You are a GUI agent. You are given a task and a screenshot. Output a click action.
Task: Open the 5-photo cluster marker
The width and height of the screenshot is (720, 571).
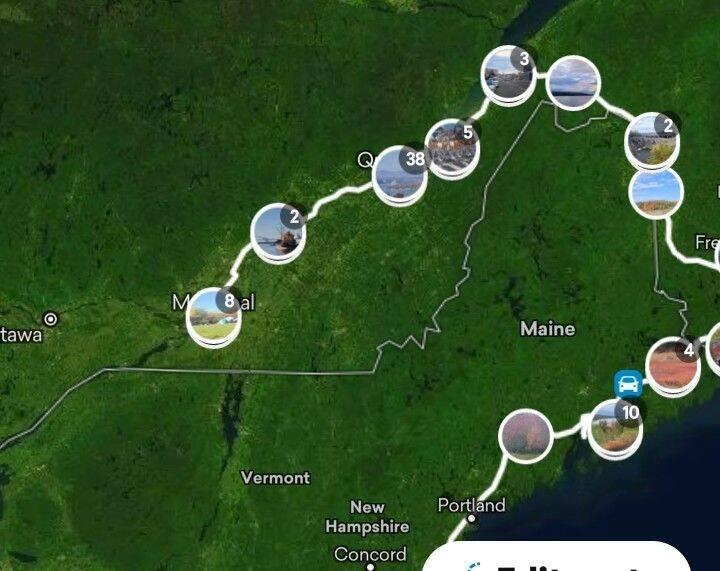point(452,147)
